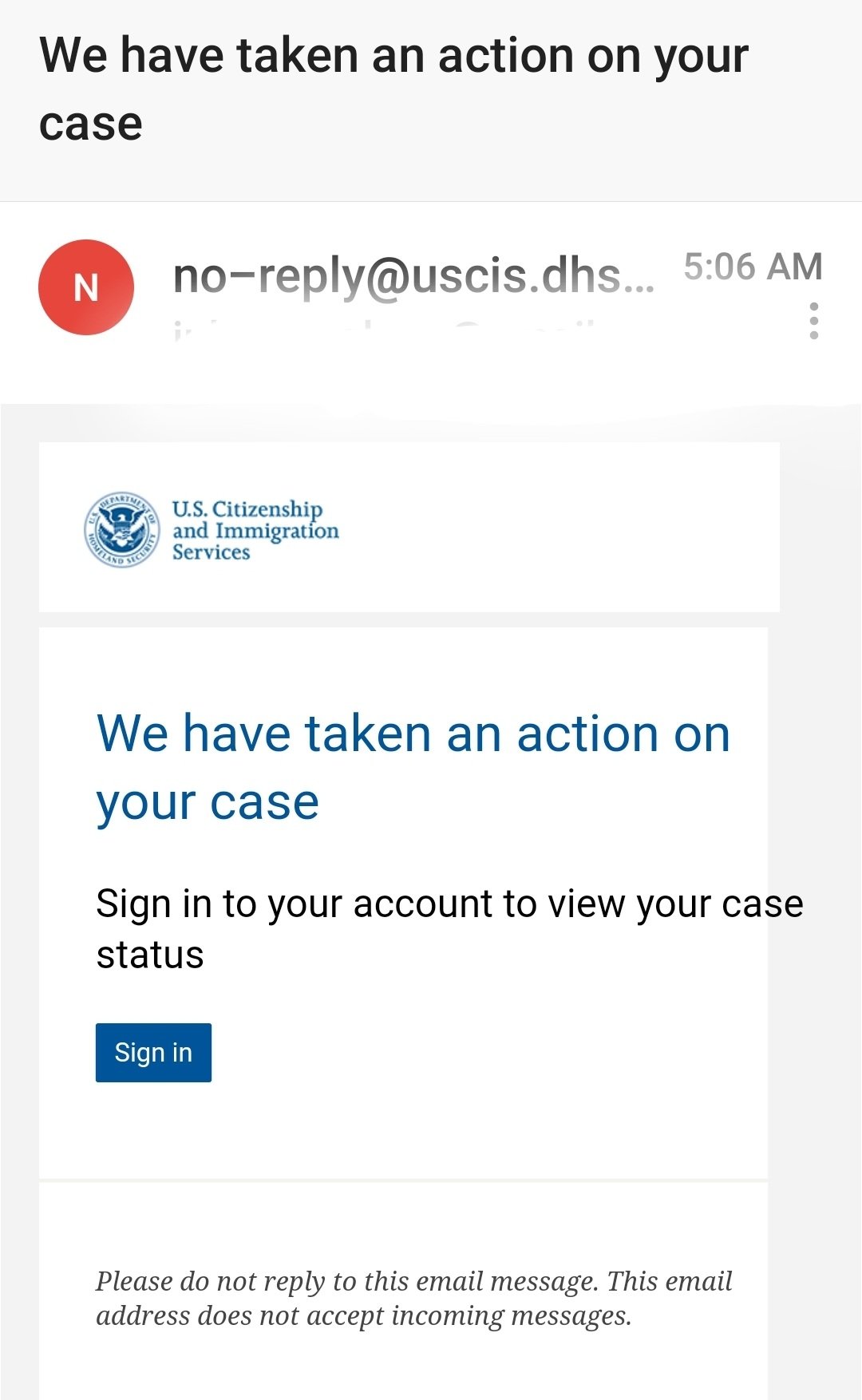This screenshot has width=862, height=1400.
Task: Open the email's three-dot overflow menu
Action: click(x=813, y=321)
